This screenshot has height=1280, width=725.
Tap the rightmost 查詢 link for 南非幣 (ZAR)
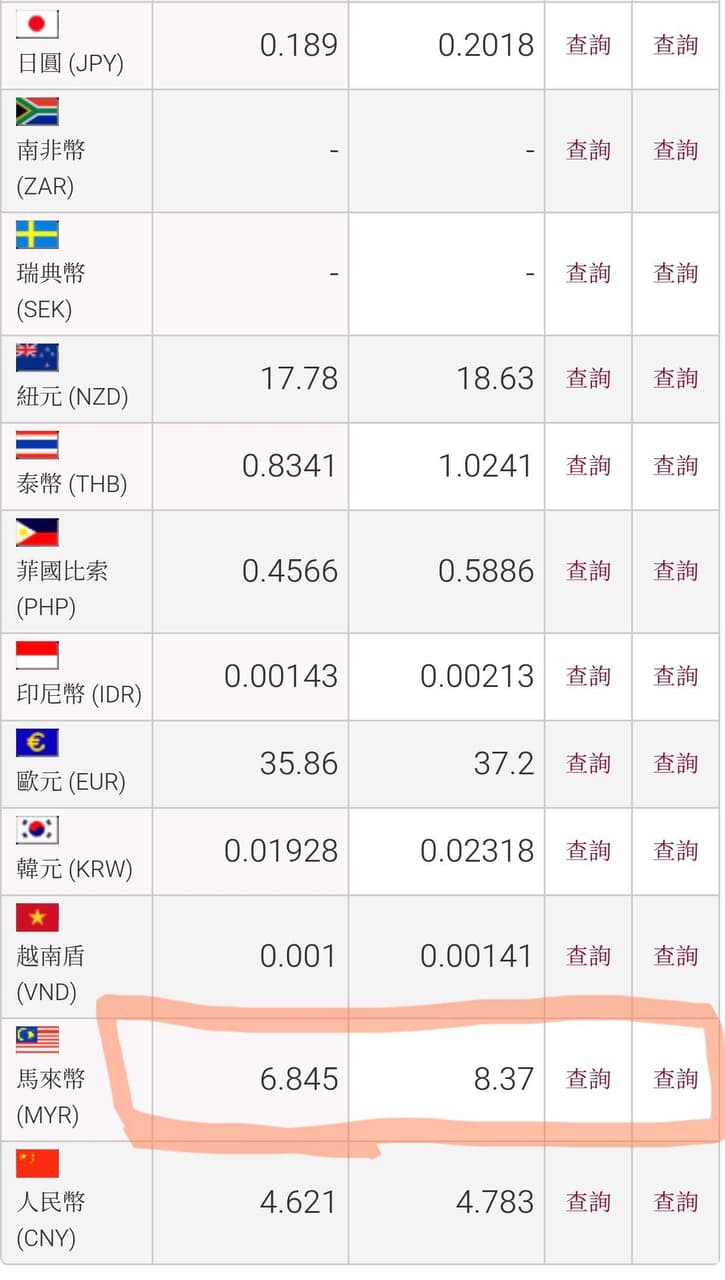675,150
